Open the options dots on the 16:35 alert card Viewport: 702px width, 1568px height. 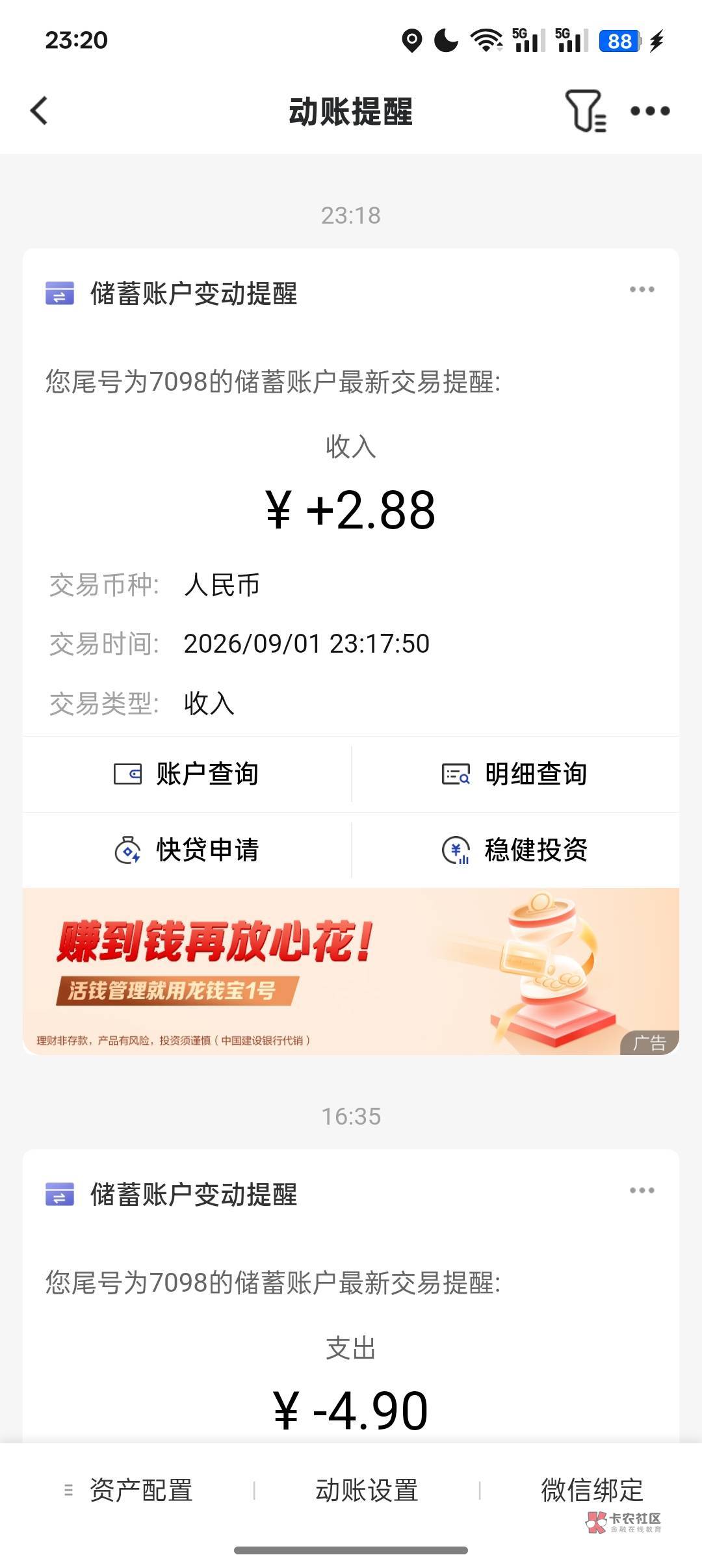click(x=642, y=1190)
